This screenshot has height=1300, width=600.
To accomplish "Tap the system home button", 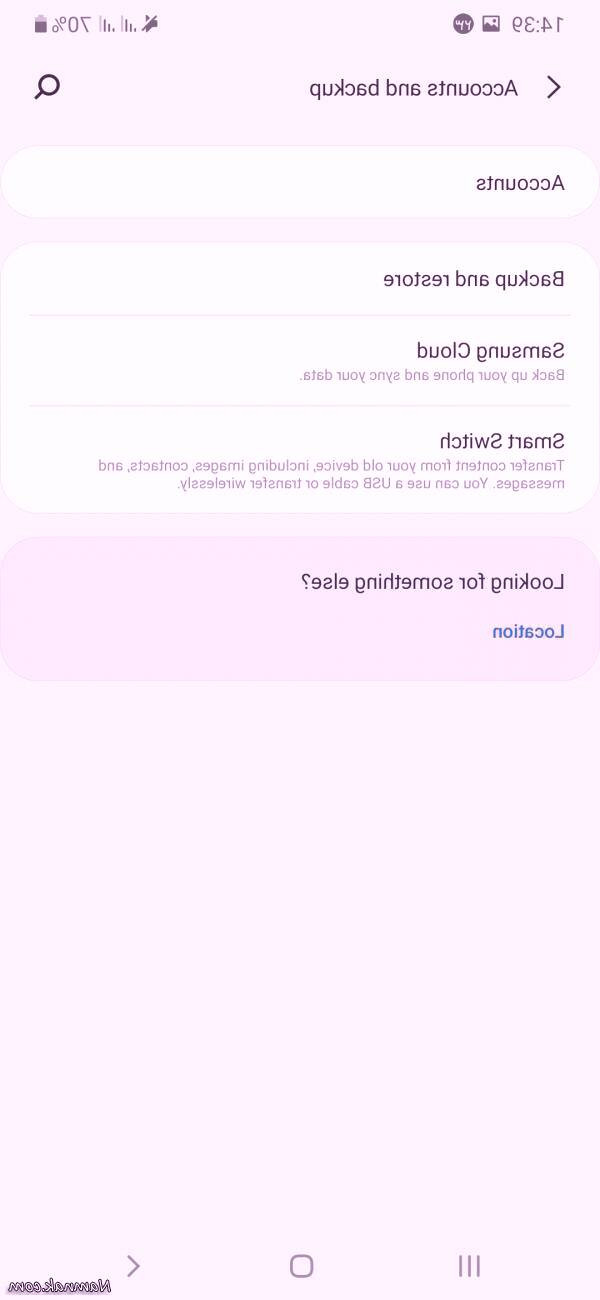I will pyautogui.click(x=301, y=1266).
